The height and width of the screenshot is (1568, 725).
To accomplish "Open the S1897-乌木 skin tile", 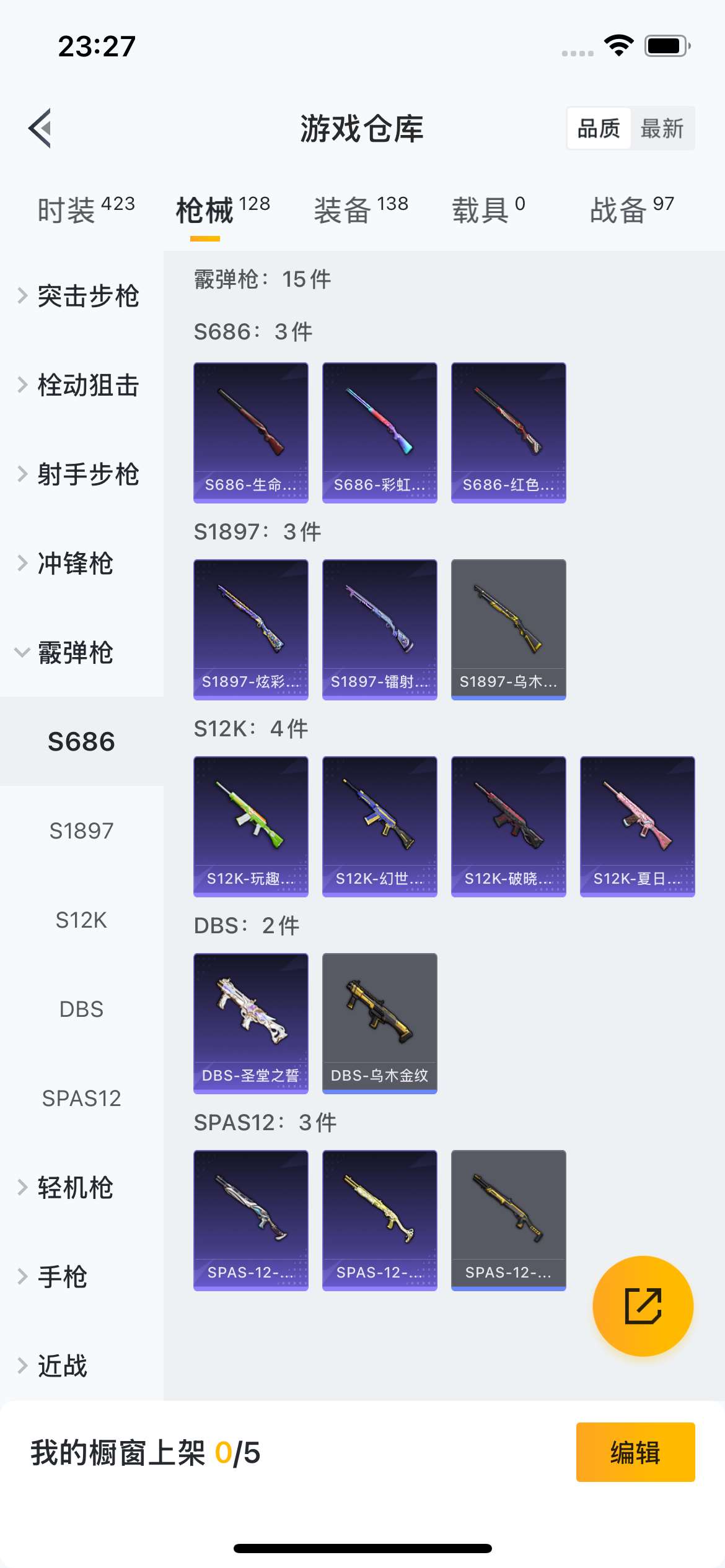I will [x=508, y=629].
